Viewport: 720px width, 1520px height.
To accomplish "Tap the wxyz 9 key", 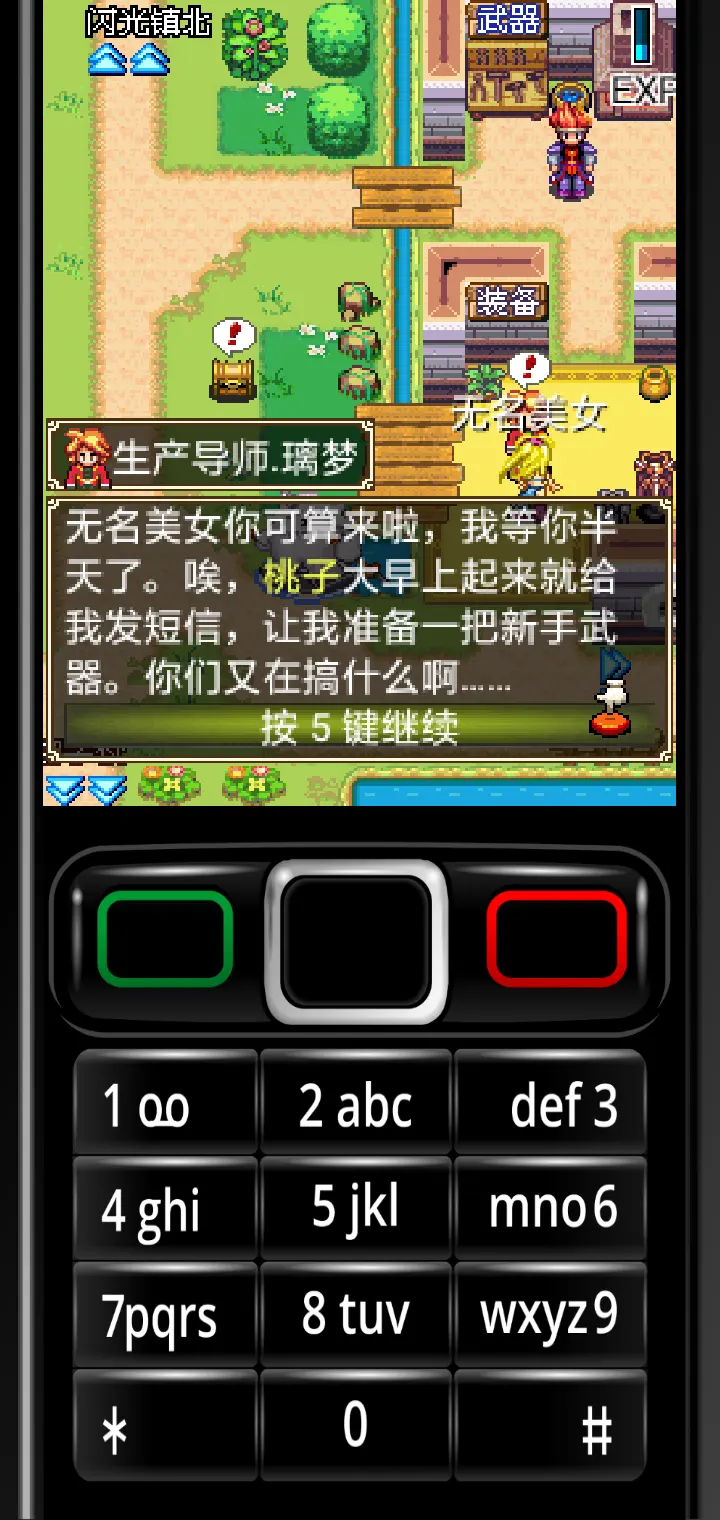I will [x=550, y=1315].
